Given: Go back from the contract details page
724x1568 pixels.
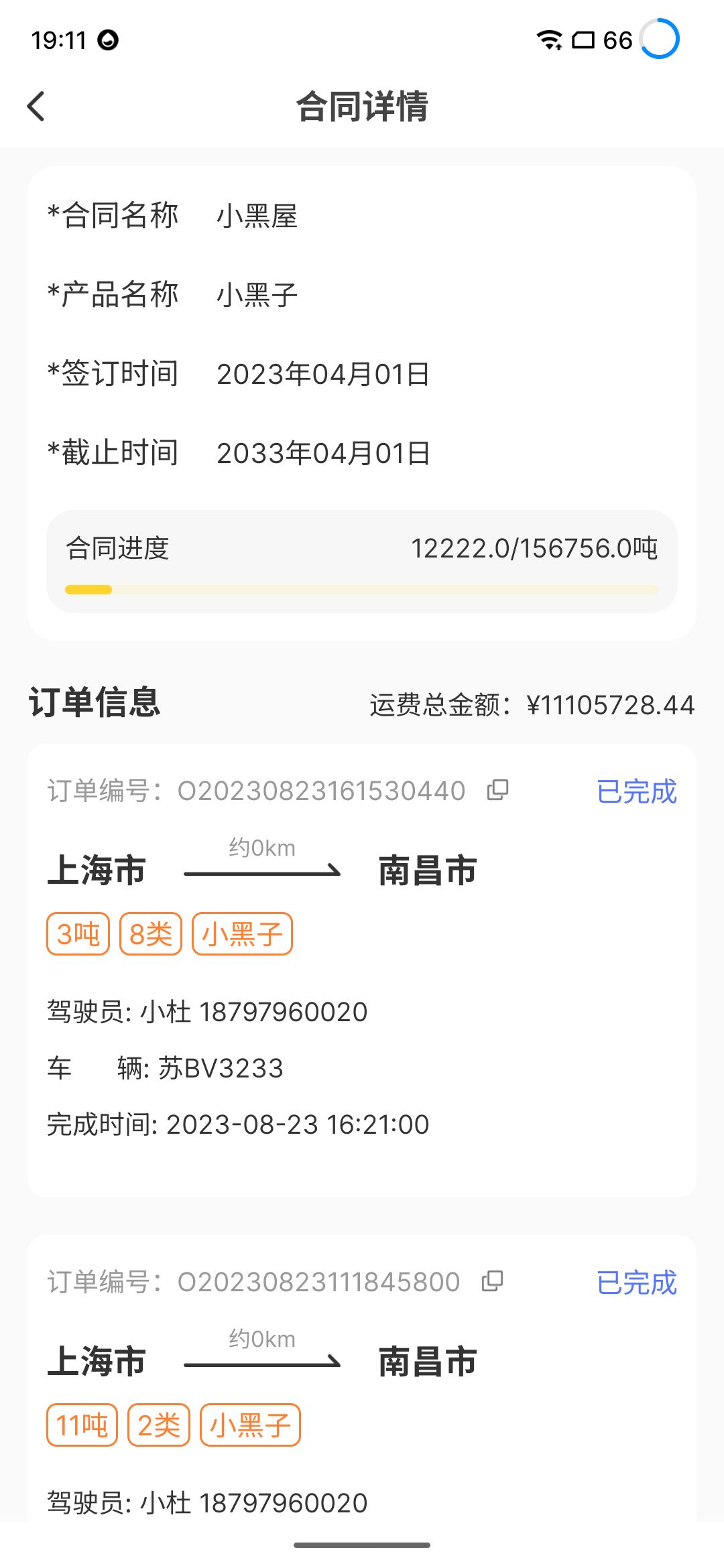Looking at the screenshot, I should pos(36,107).
